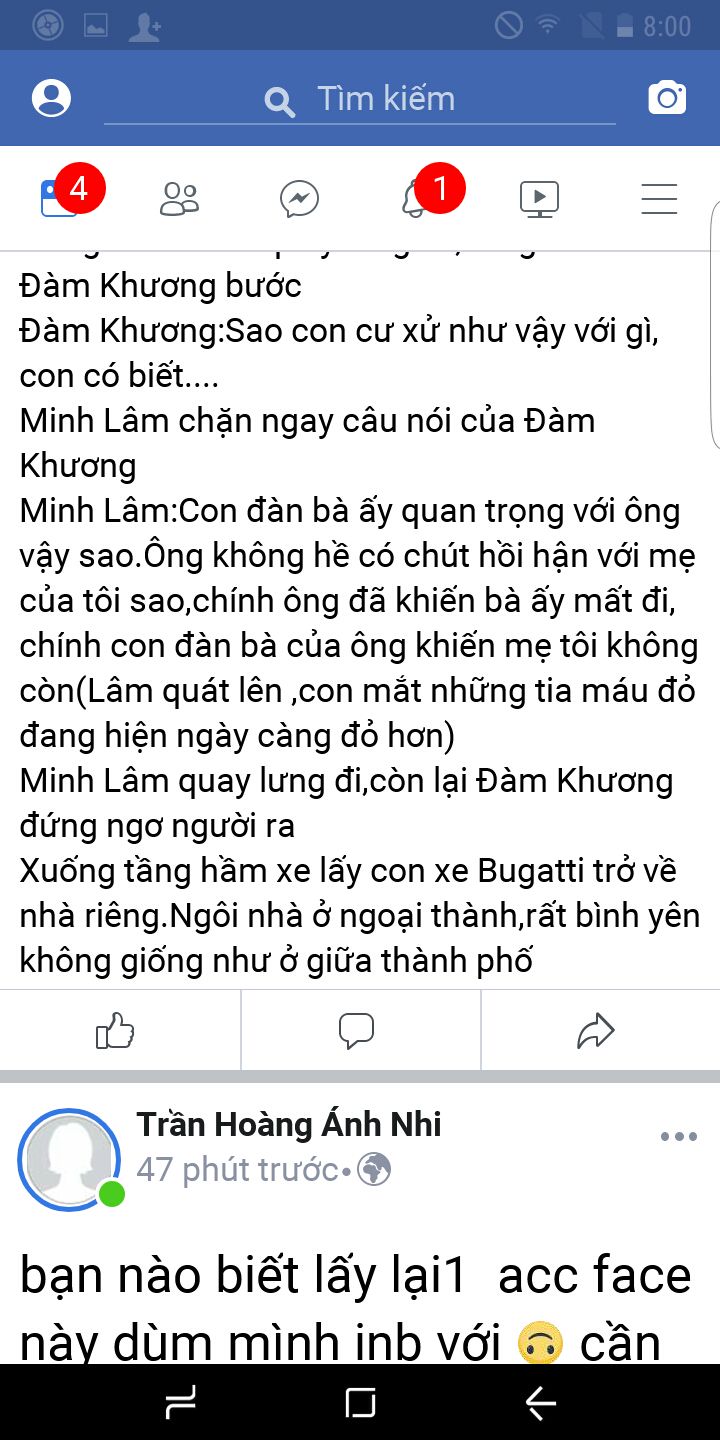
Task: Open Trần Hoàng Ánh Nhi's profile name
Action: point(289,1124)
